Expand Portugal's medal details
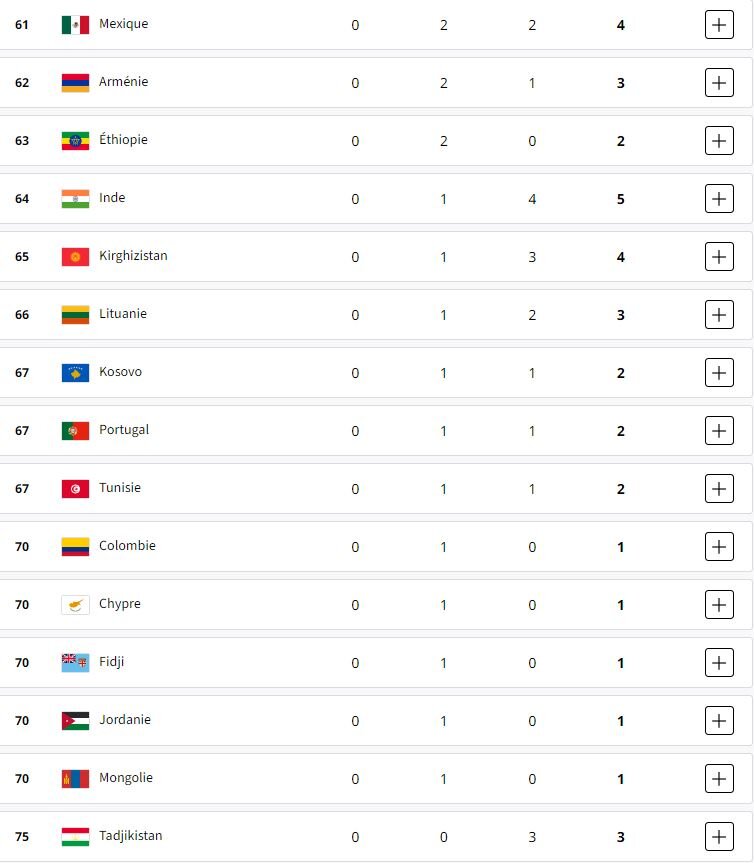The height and width of the screenshot is (863, 754). pos(719,431)
